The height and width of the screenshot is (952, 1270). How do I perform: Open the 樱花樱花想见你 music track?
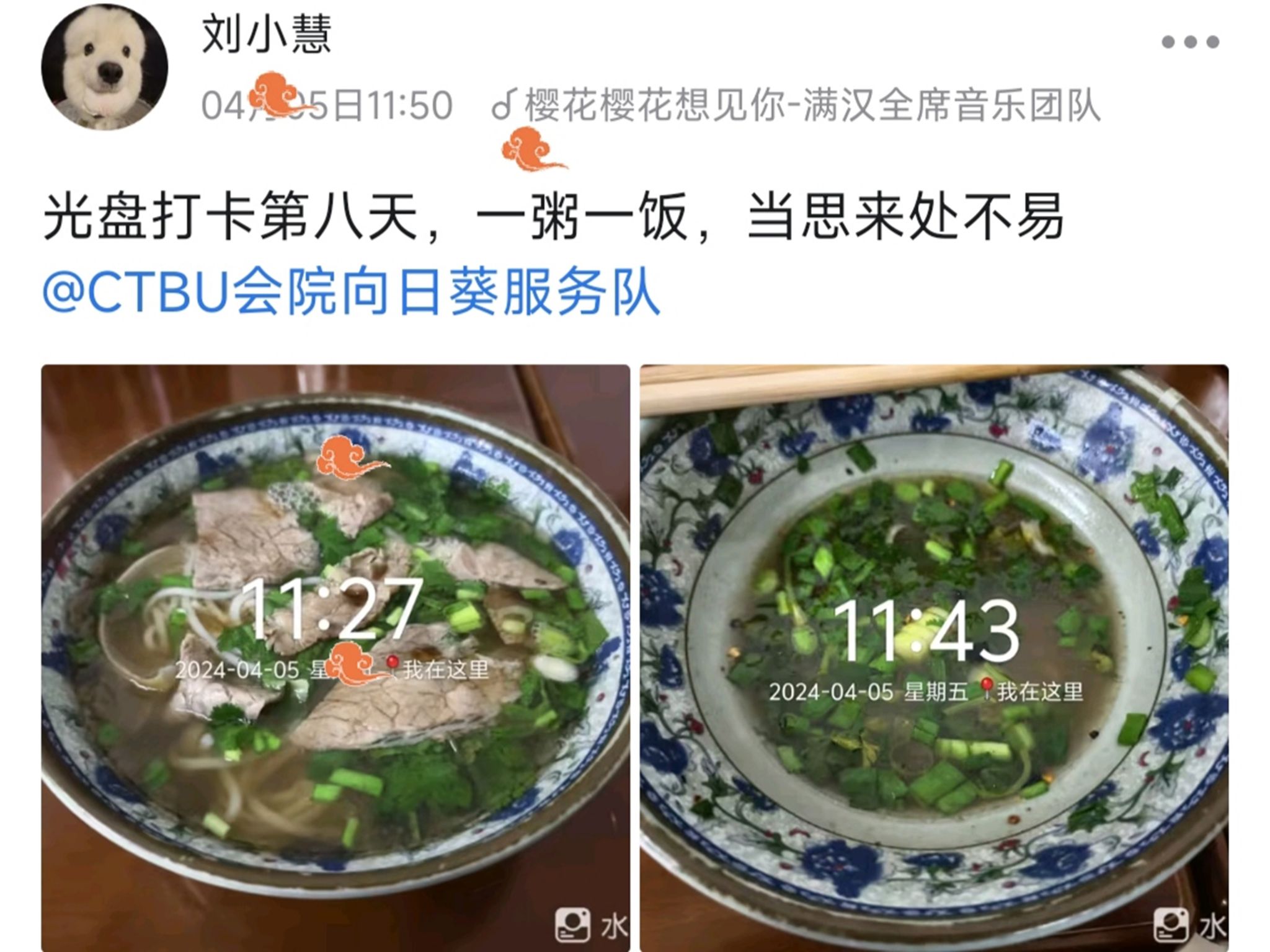pos(796,105)
